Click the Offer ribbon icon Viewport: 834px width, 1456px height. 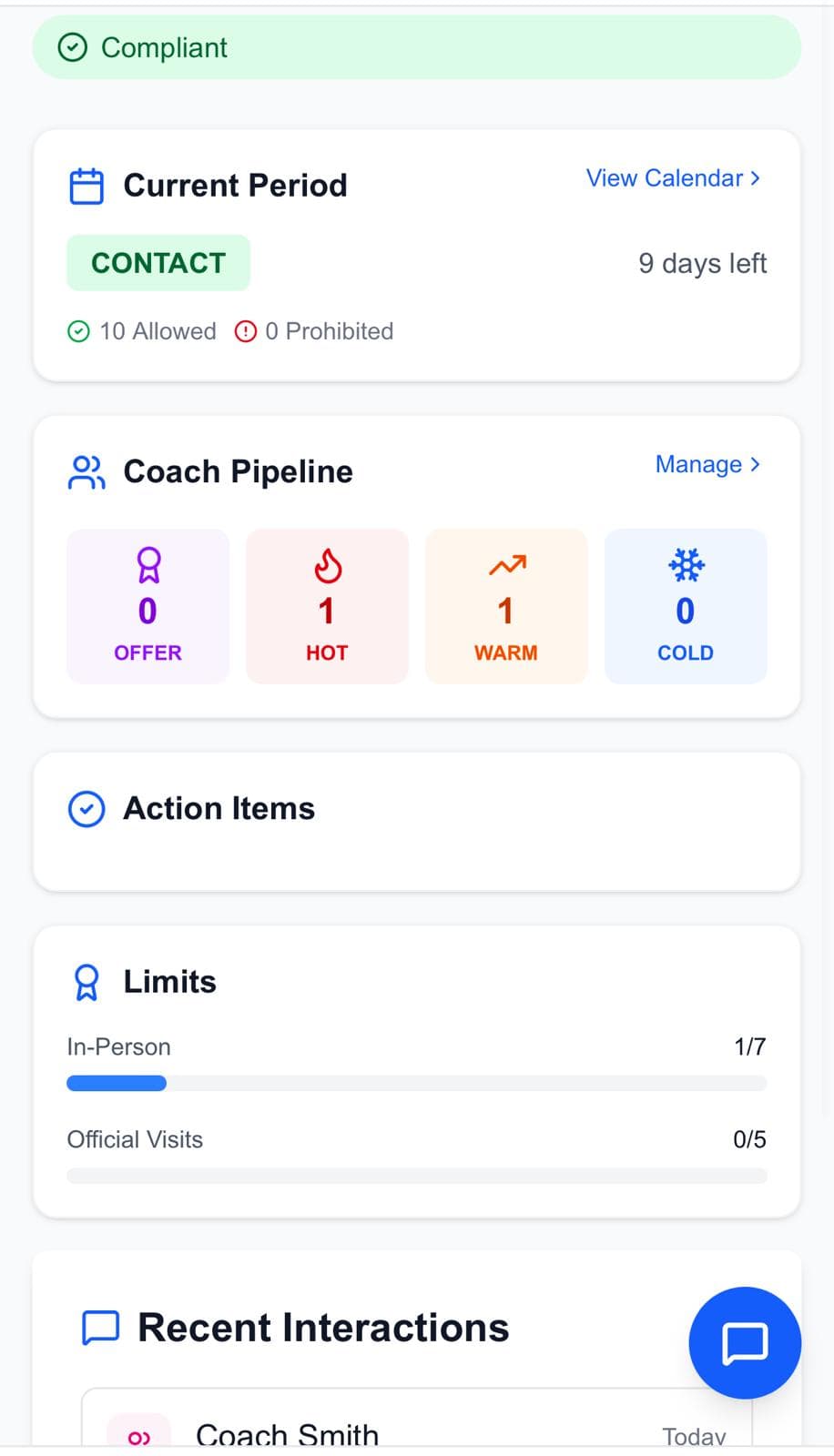tap(147, 564)
